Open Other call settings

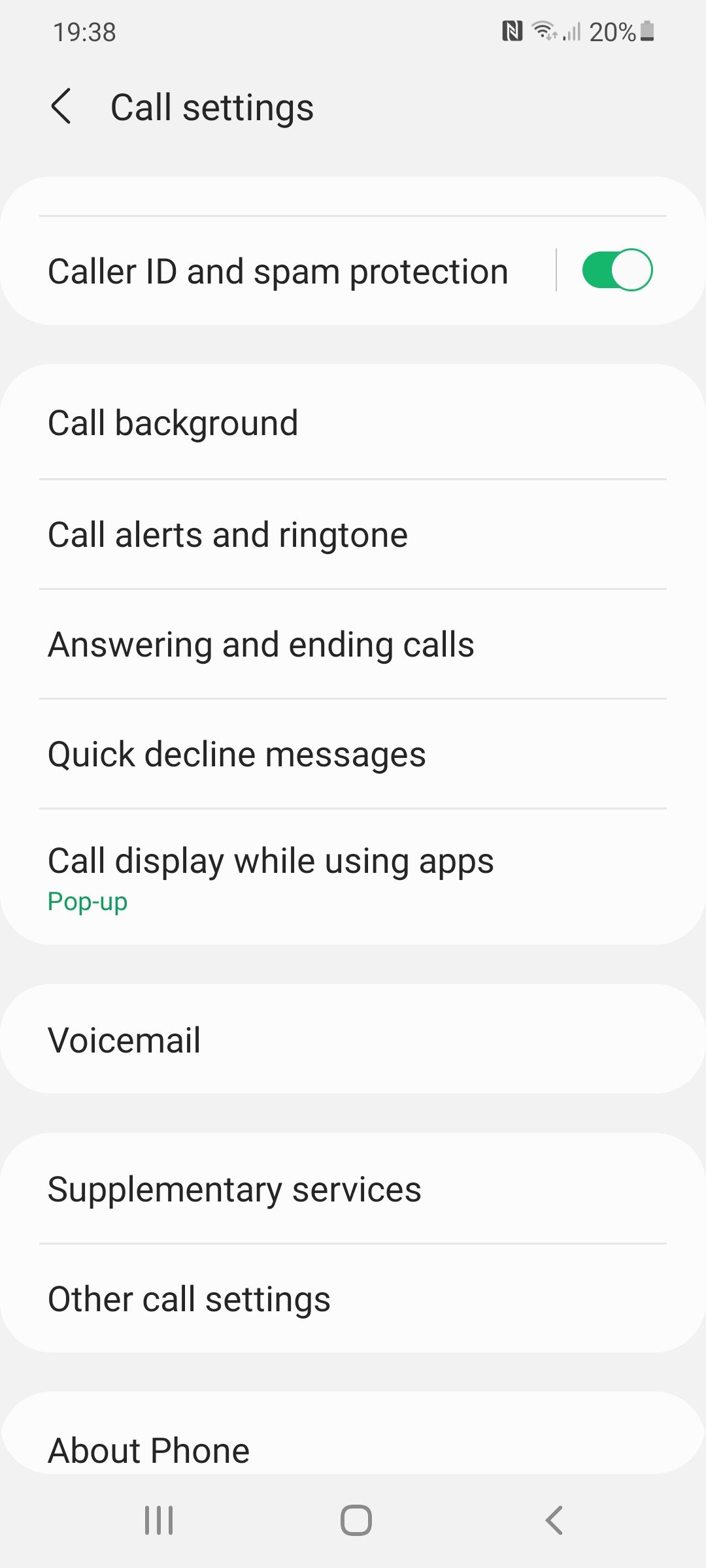(x=353, y=1299)
